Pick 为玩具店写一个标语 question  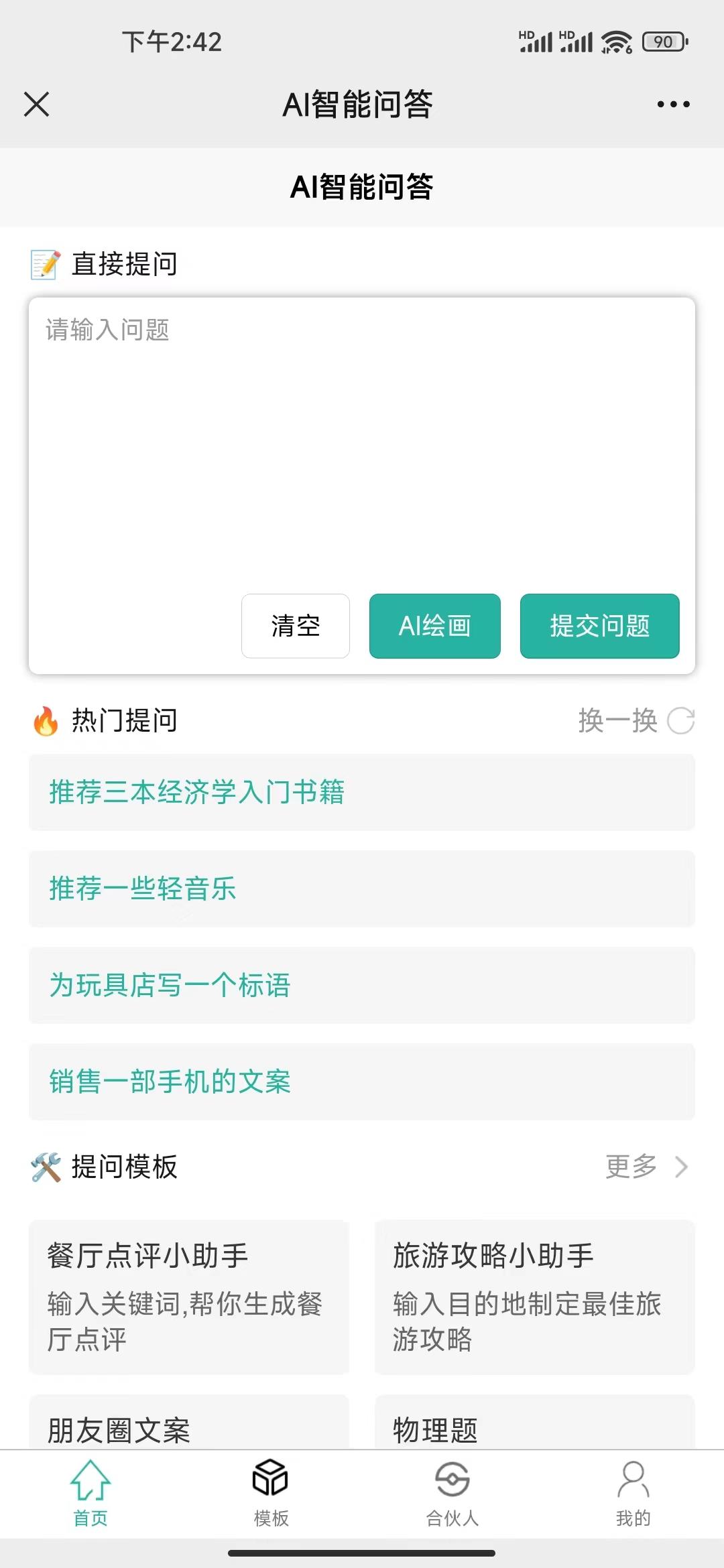click(x=362, y=985)
